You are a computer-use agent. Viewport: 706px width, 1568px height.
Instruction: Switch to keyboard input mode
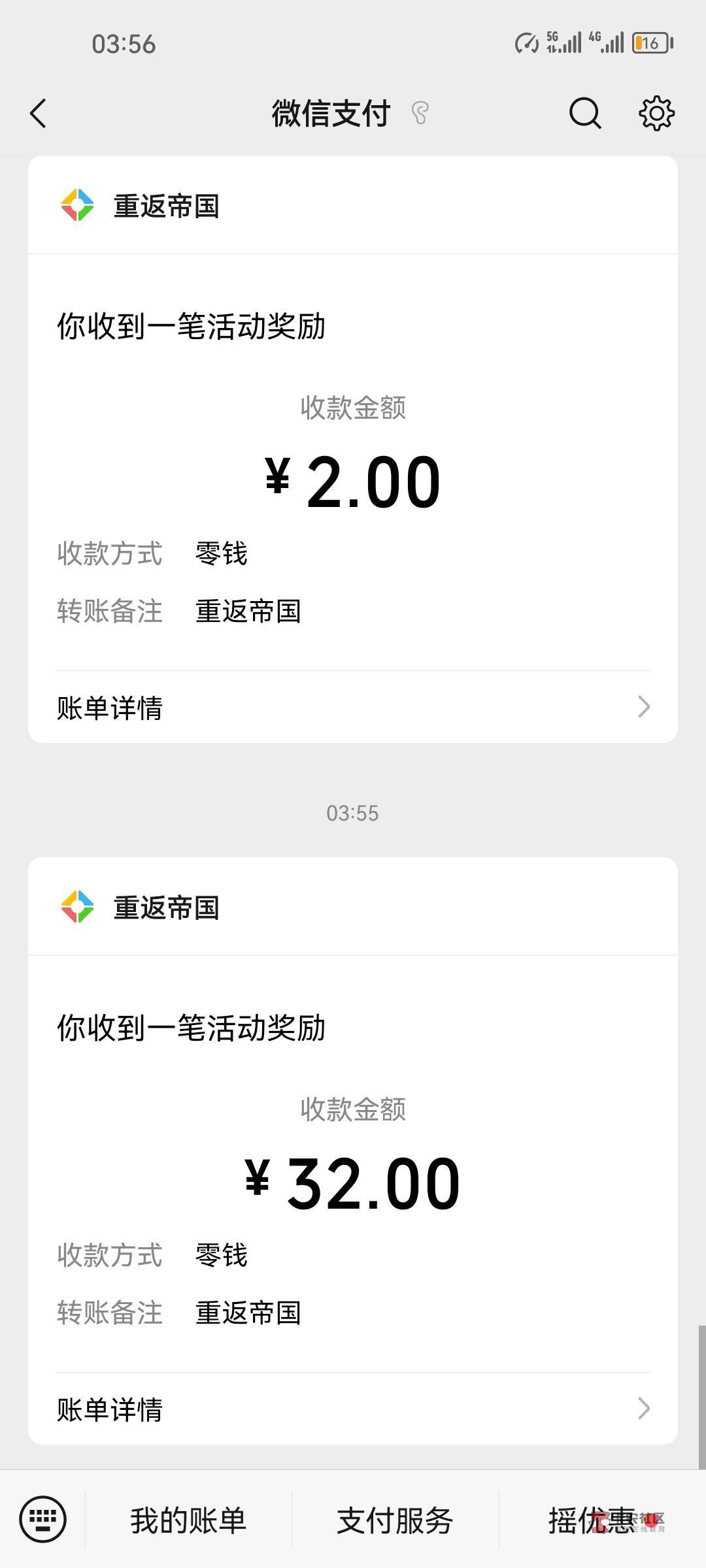pyautogui.click(x=42, y=1519)
